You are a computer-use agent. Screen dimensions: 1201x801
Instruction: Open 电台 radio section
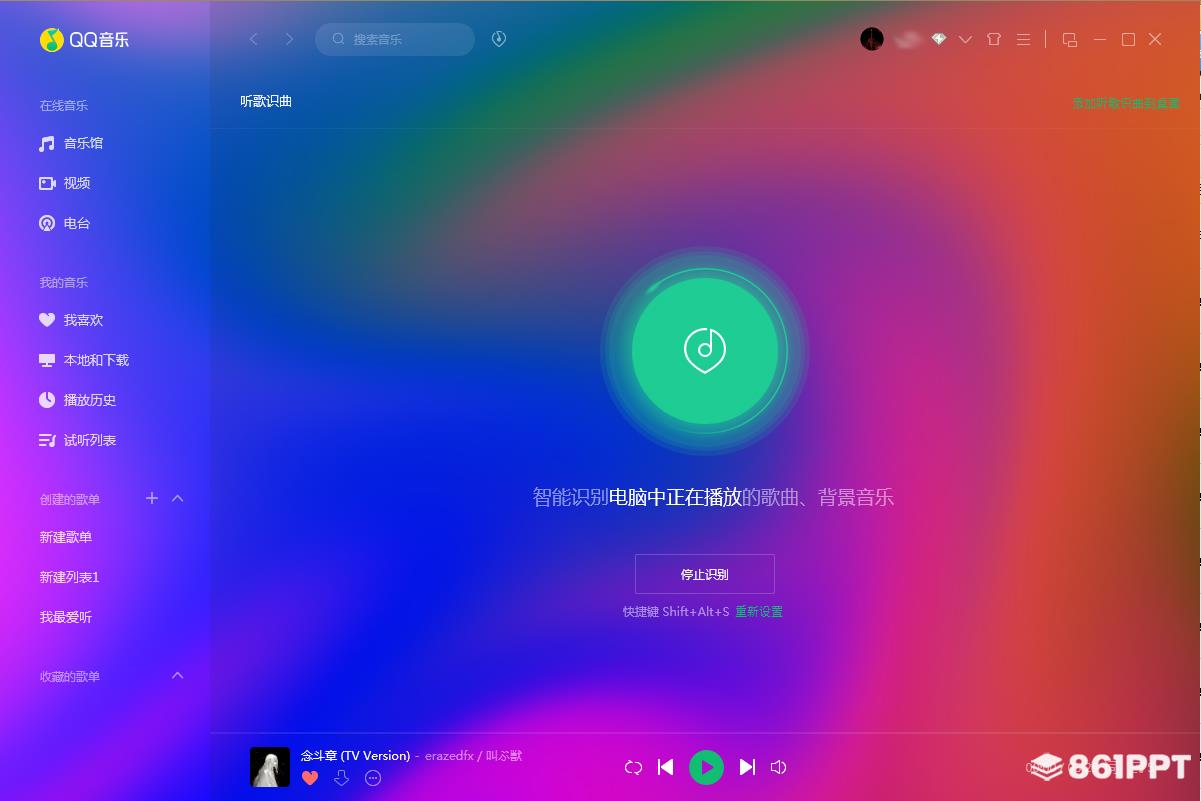[x=77, y=223]
